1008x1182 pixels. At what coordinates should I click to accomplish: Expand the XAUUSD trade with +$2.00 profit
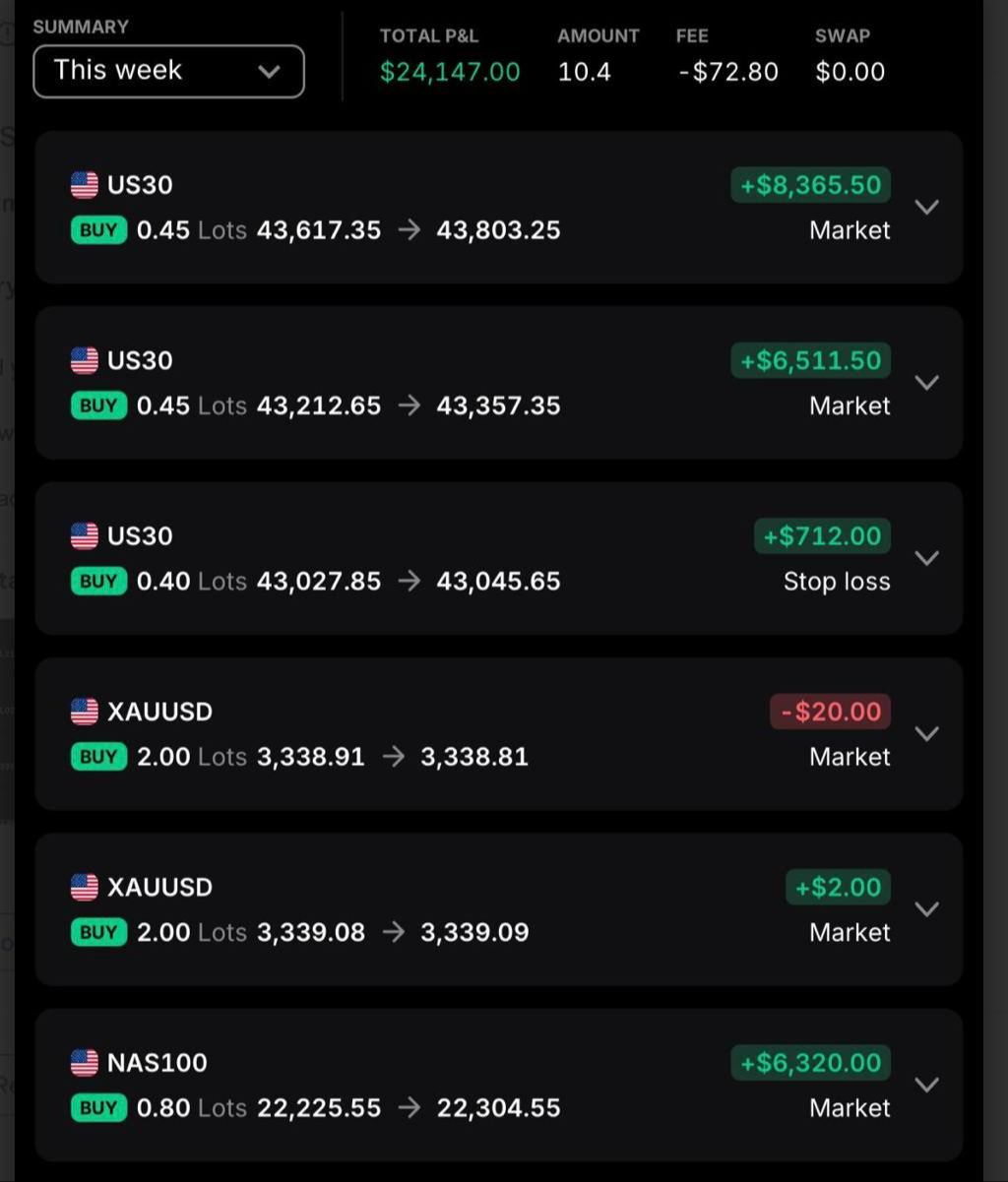(x=926, y=908)
